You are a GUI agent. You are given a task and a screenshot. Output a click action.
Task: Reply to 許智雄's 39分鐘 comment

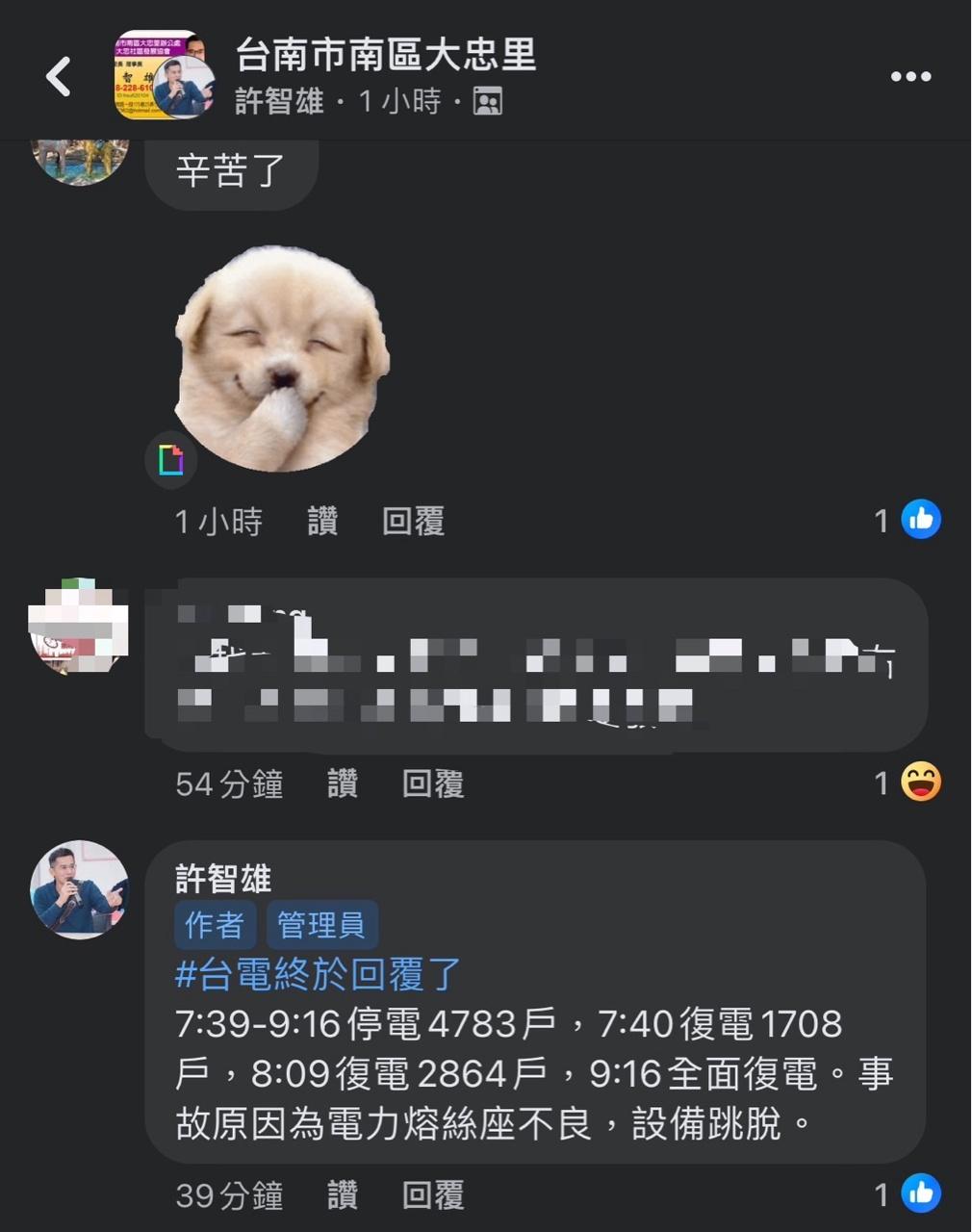pyautogui.click(x=433, y=1195)
